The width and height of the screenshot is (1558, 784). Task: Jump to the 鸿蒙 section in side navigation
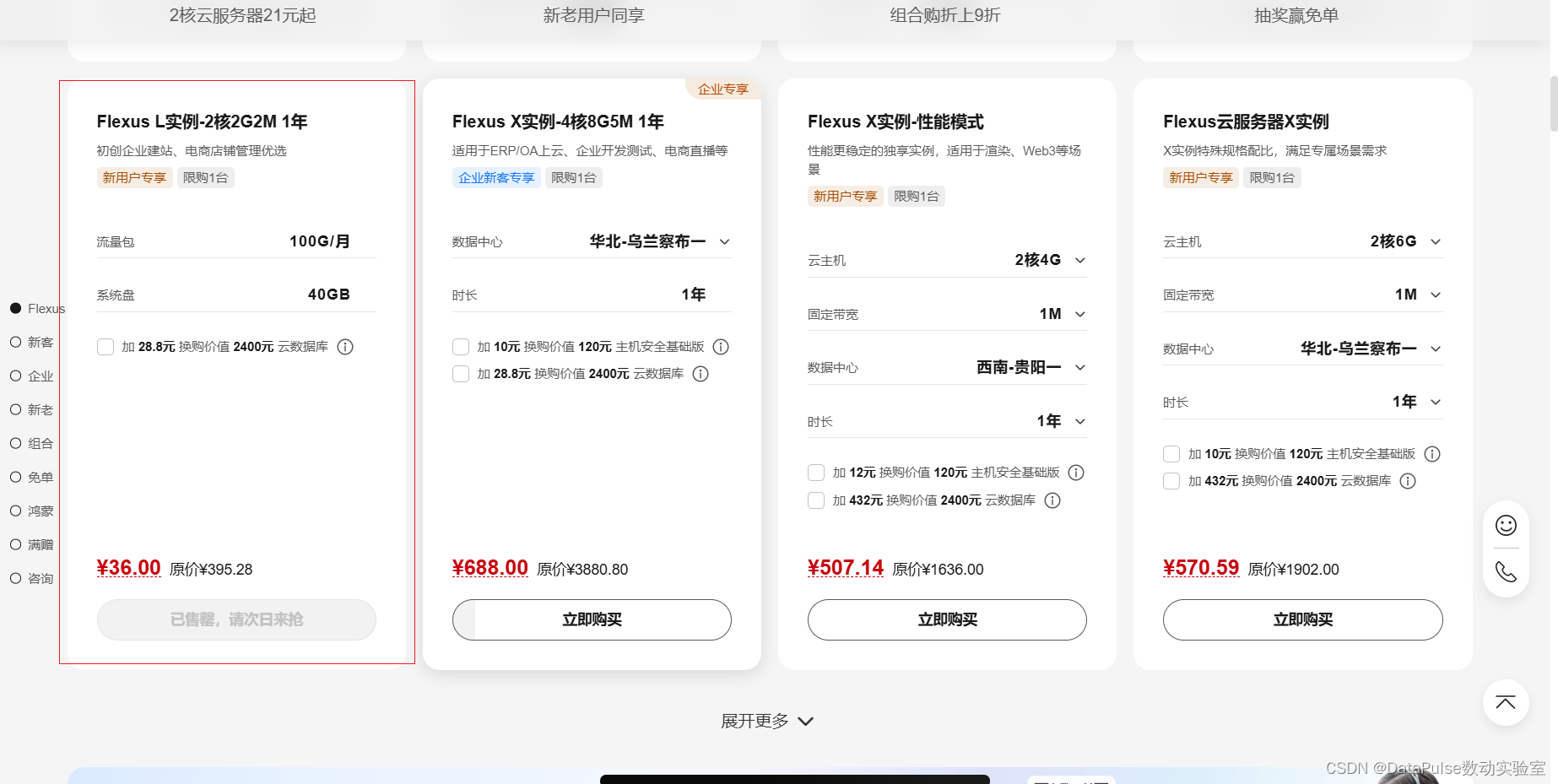point(32,511)
